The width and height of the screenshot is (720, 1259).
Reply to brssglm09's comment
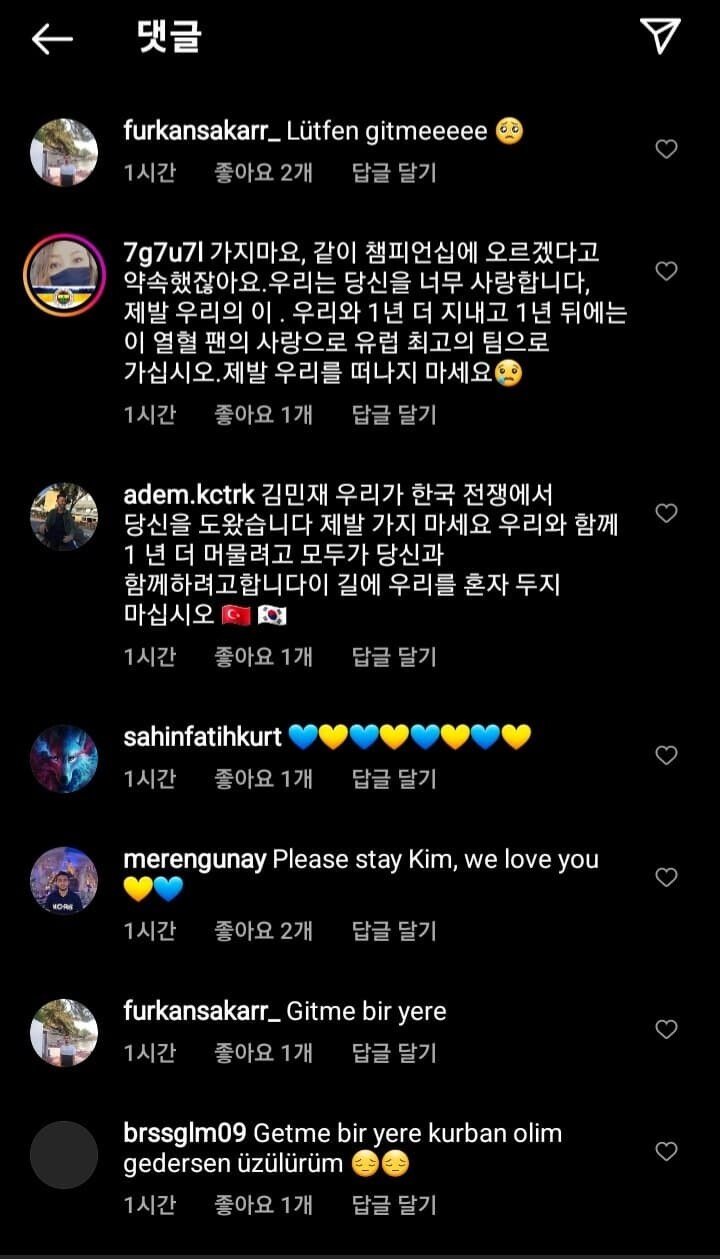394,1205
